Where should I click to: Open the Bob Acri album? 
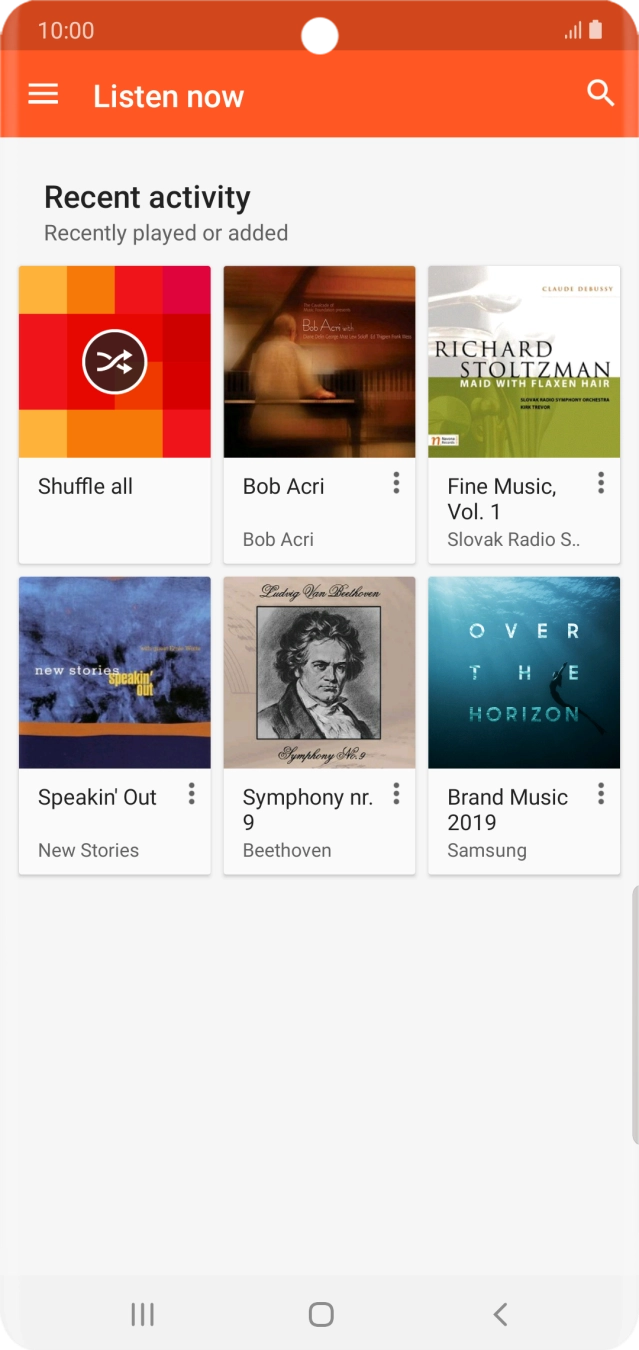click(x=319, y=362)
